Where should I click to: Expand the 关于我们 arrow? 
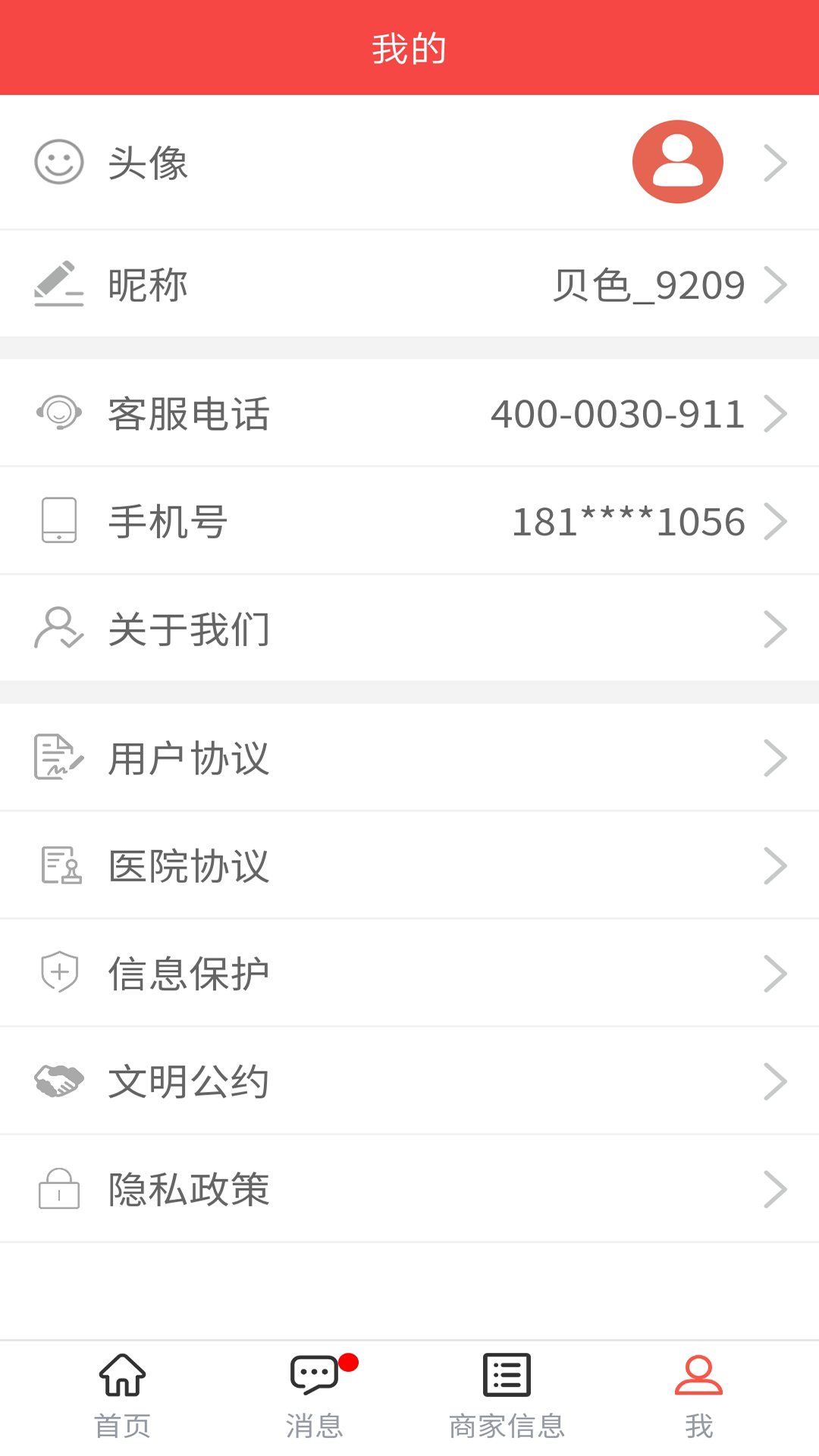775,628
